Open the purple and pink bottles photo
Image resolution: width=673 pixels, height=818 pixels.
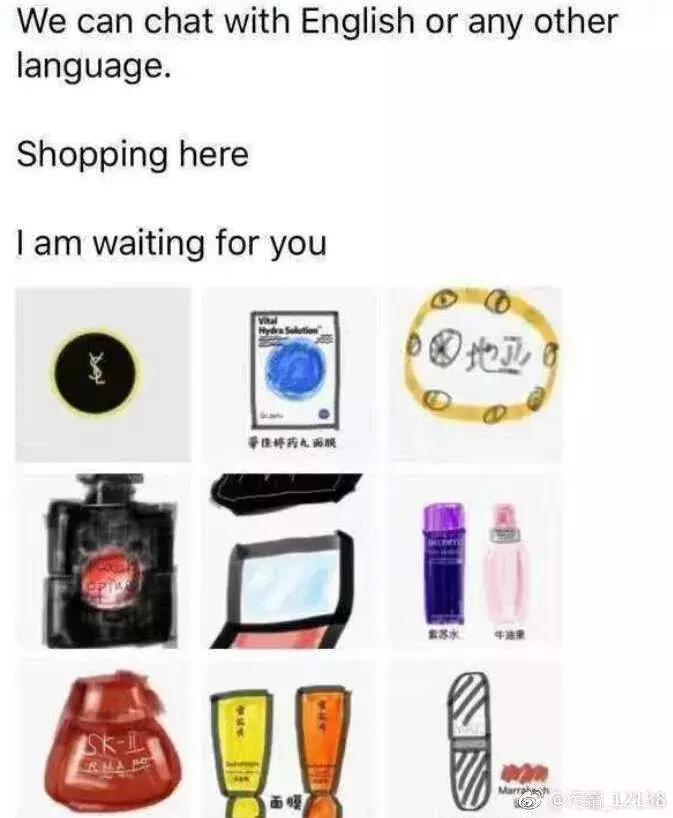point(476,560)
